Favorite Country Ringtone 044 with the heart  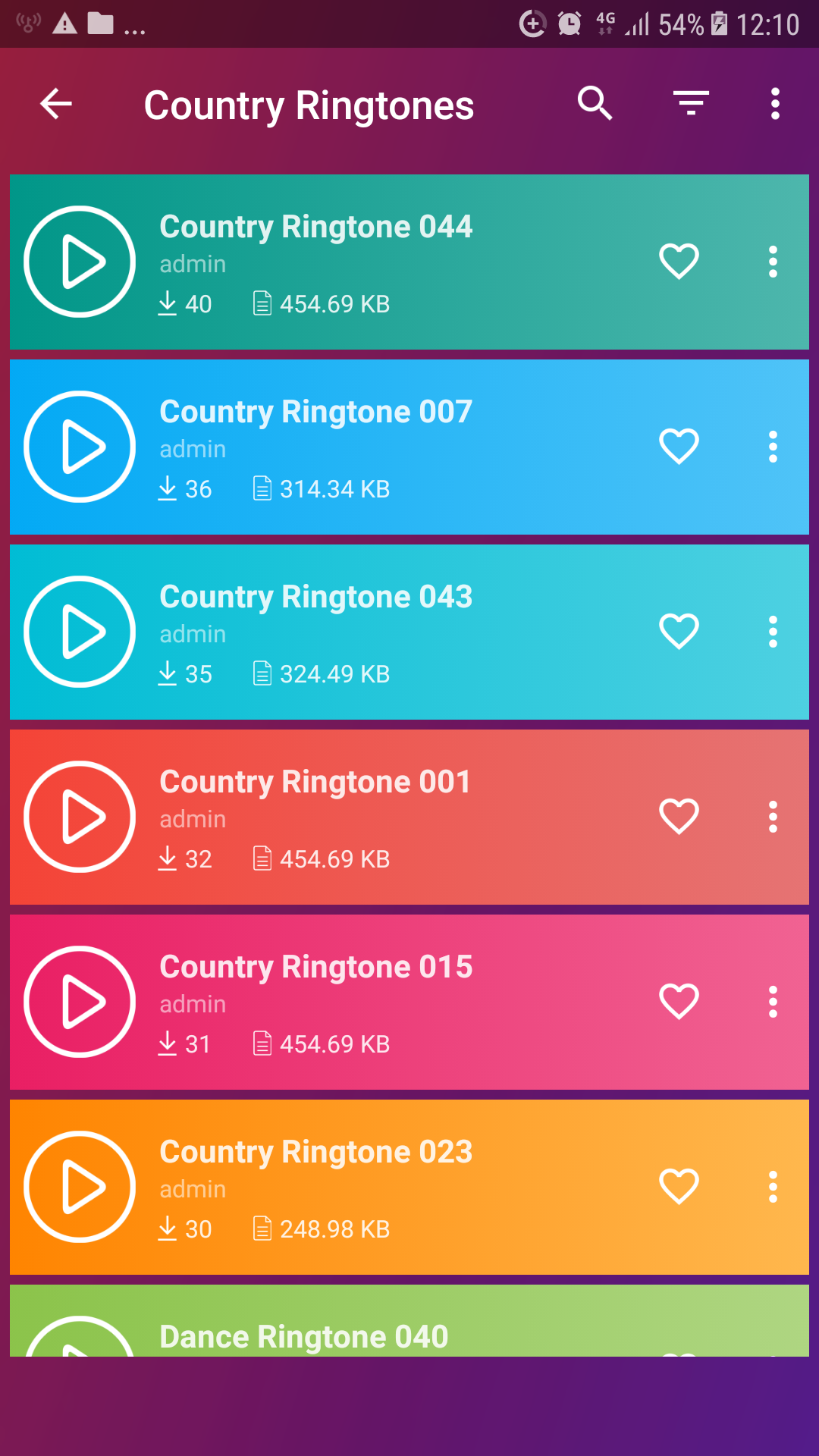pyautogui.click(x=678, y=262)
